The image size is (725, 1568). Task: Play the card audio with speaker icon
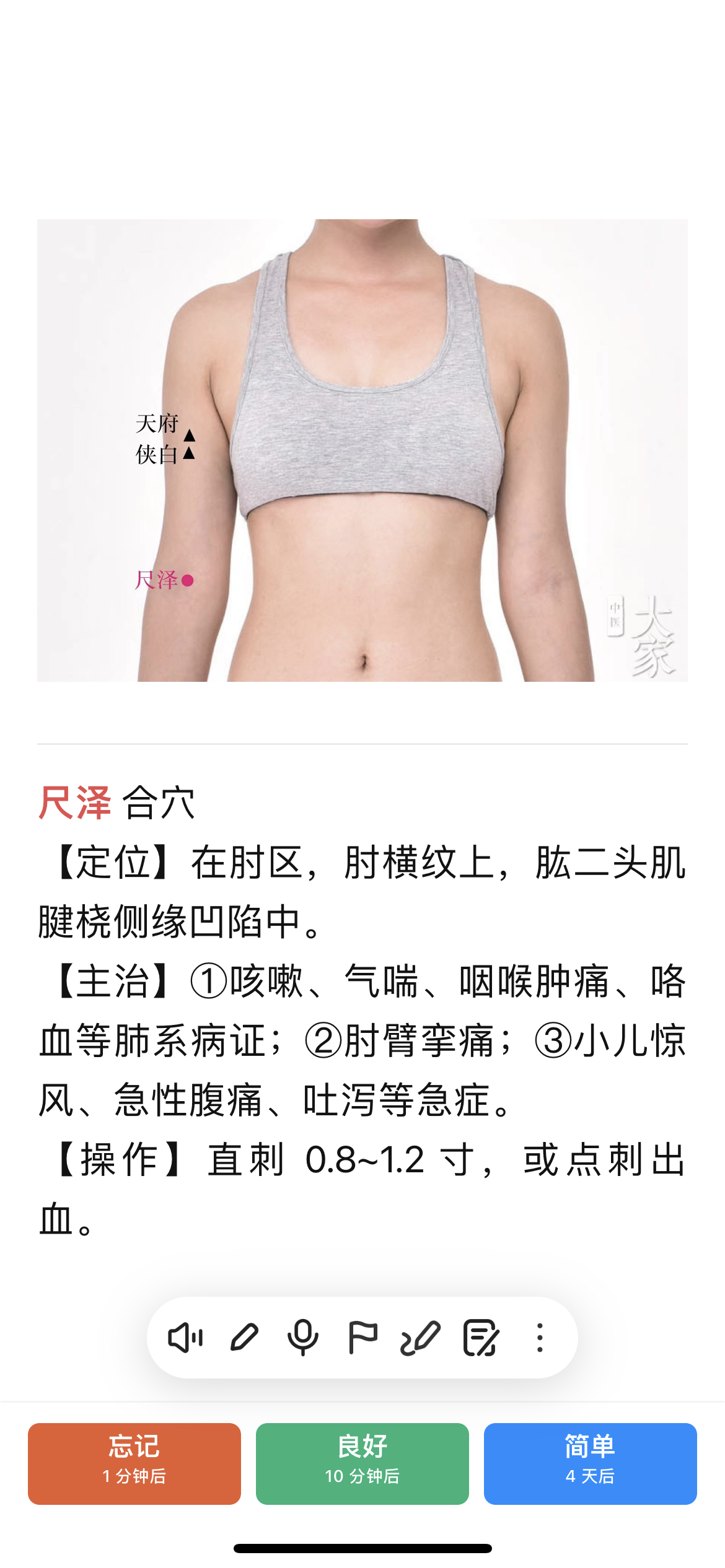185,1338
